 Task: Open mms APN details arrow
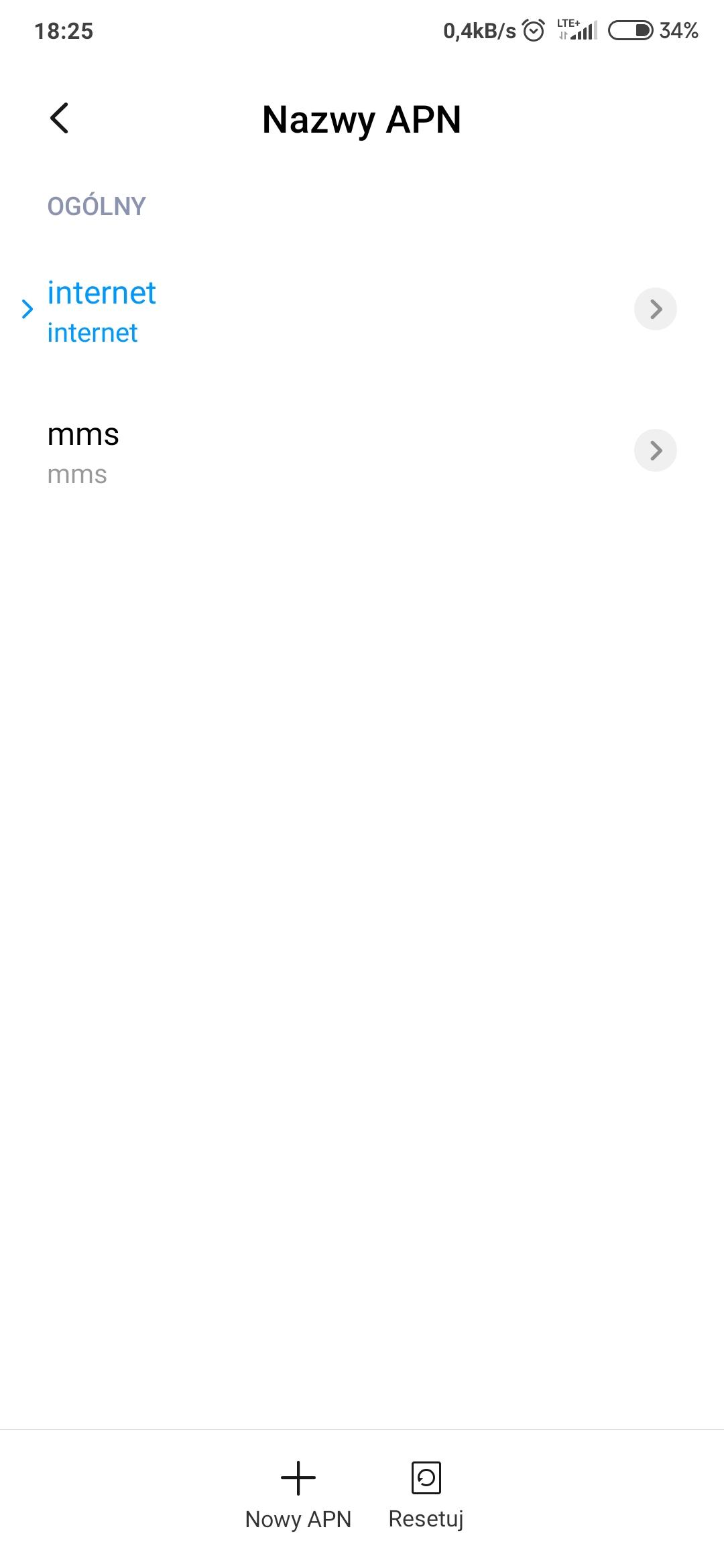pyautogui.click(x=655, y=450)
